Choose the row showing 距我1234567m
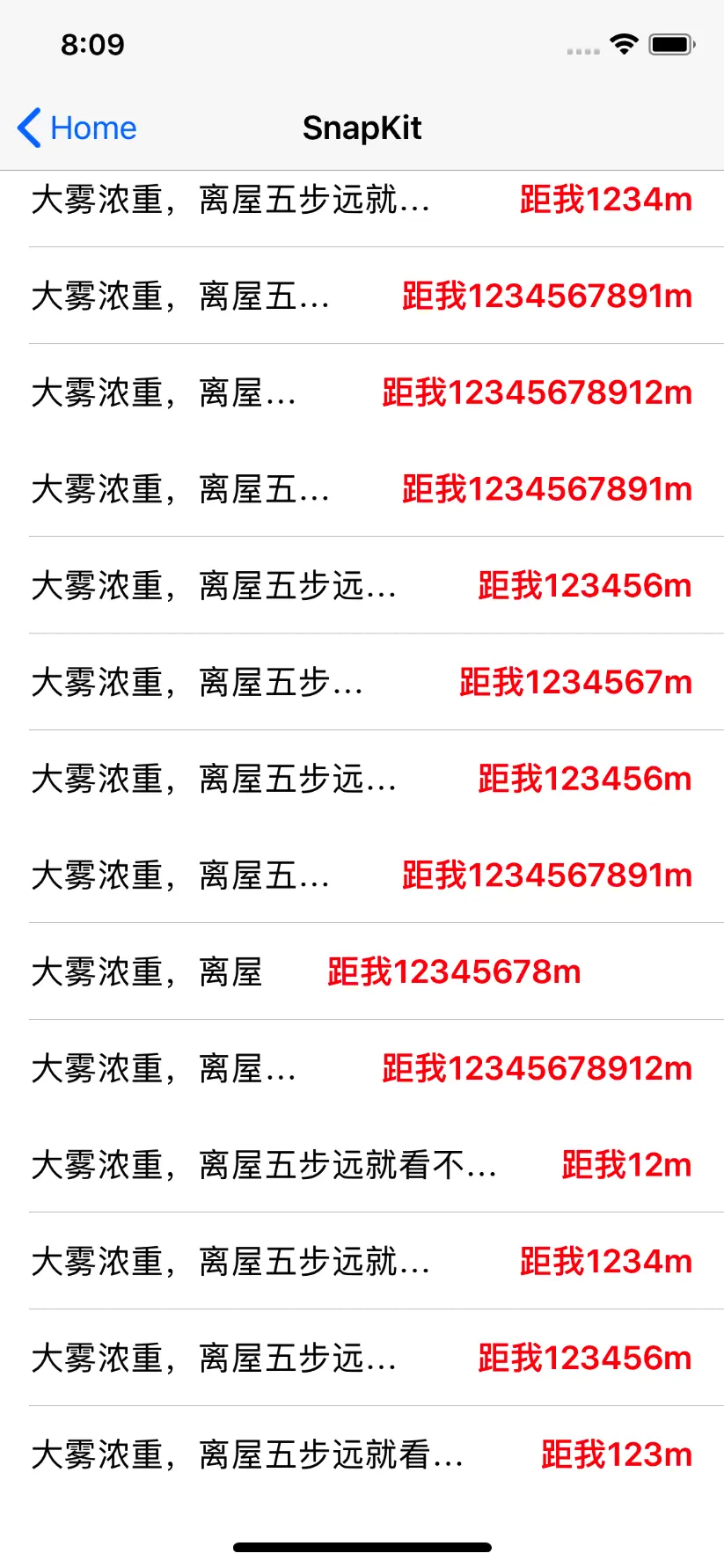724x1568 pixels. tap(362, 682)
